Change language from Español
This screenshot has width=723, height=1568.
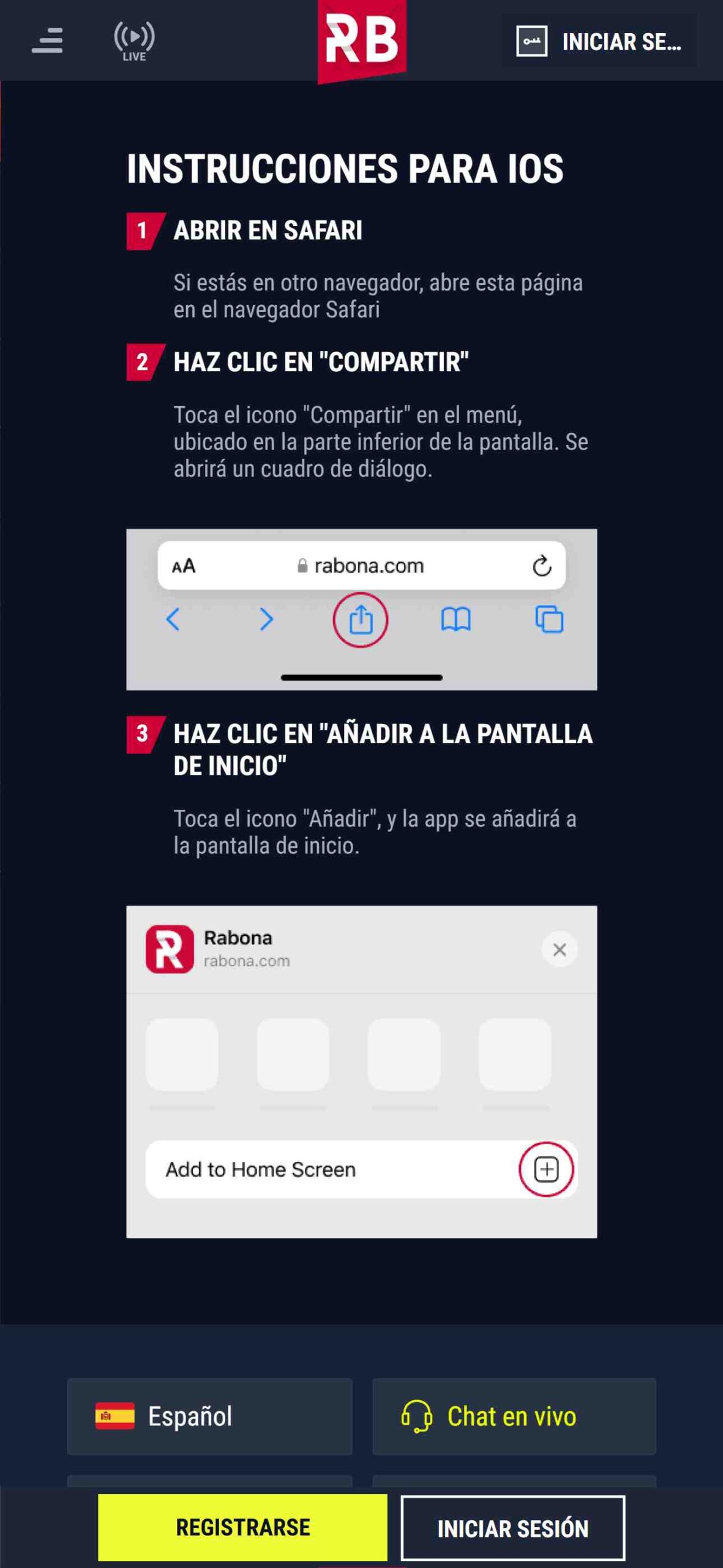(209, 1416)
